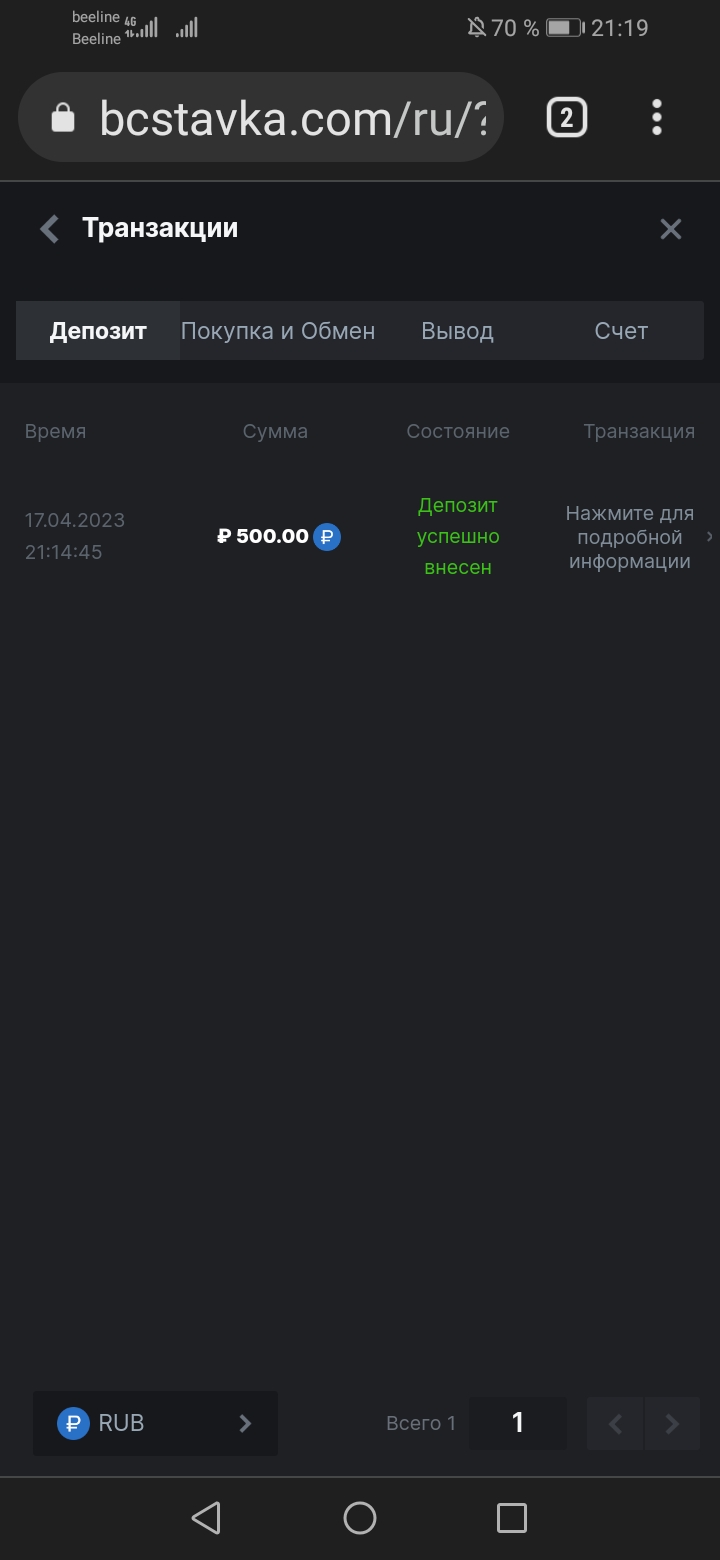This screenshot has width=720, height=1560.
Task: Open the browser three-dot menu
Action: tap(656, 117)
